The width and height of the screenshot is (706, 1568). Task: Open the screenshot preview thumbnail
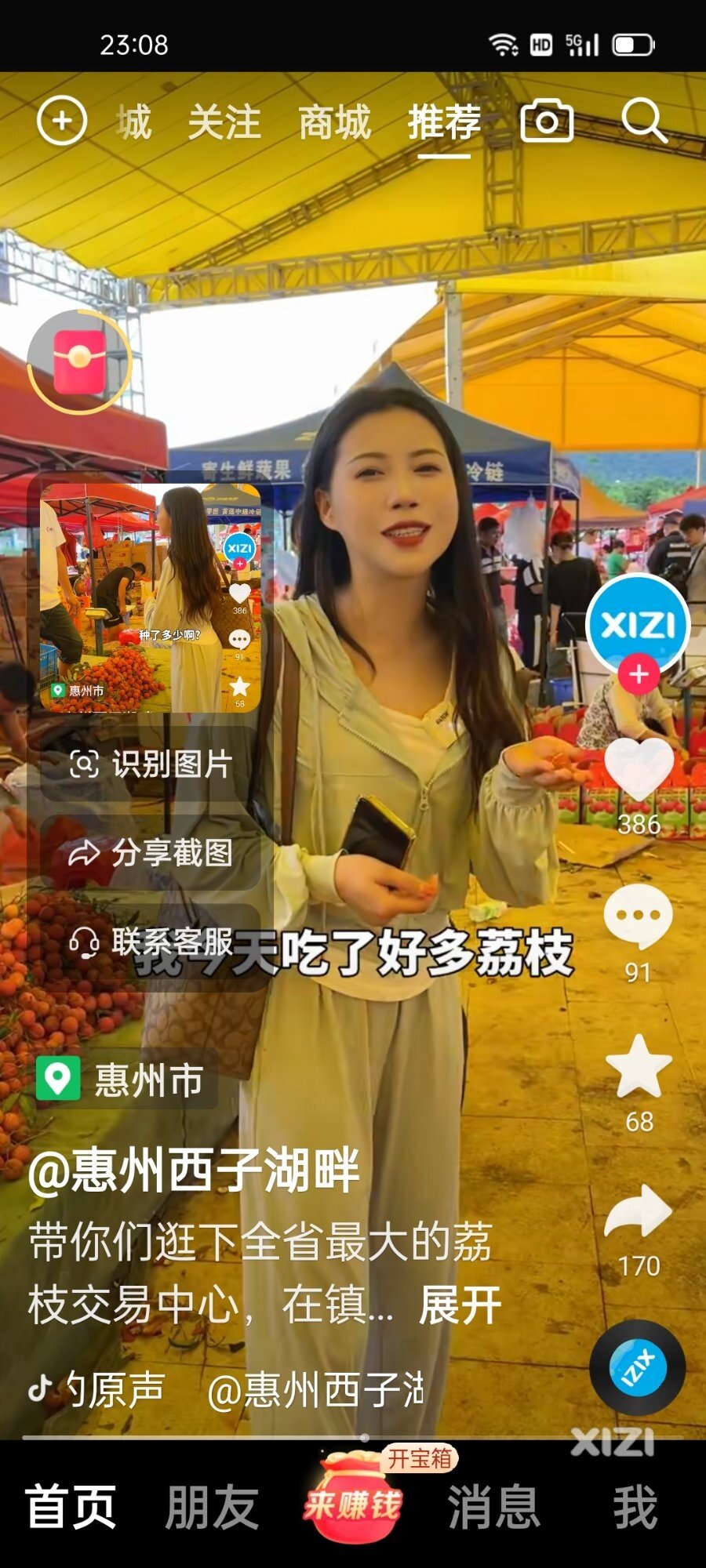[150, 598]
